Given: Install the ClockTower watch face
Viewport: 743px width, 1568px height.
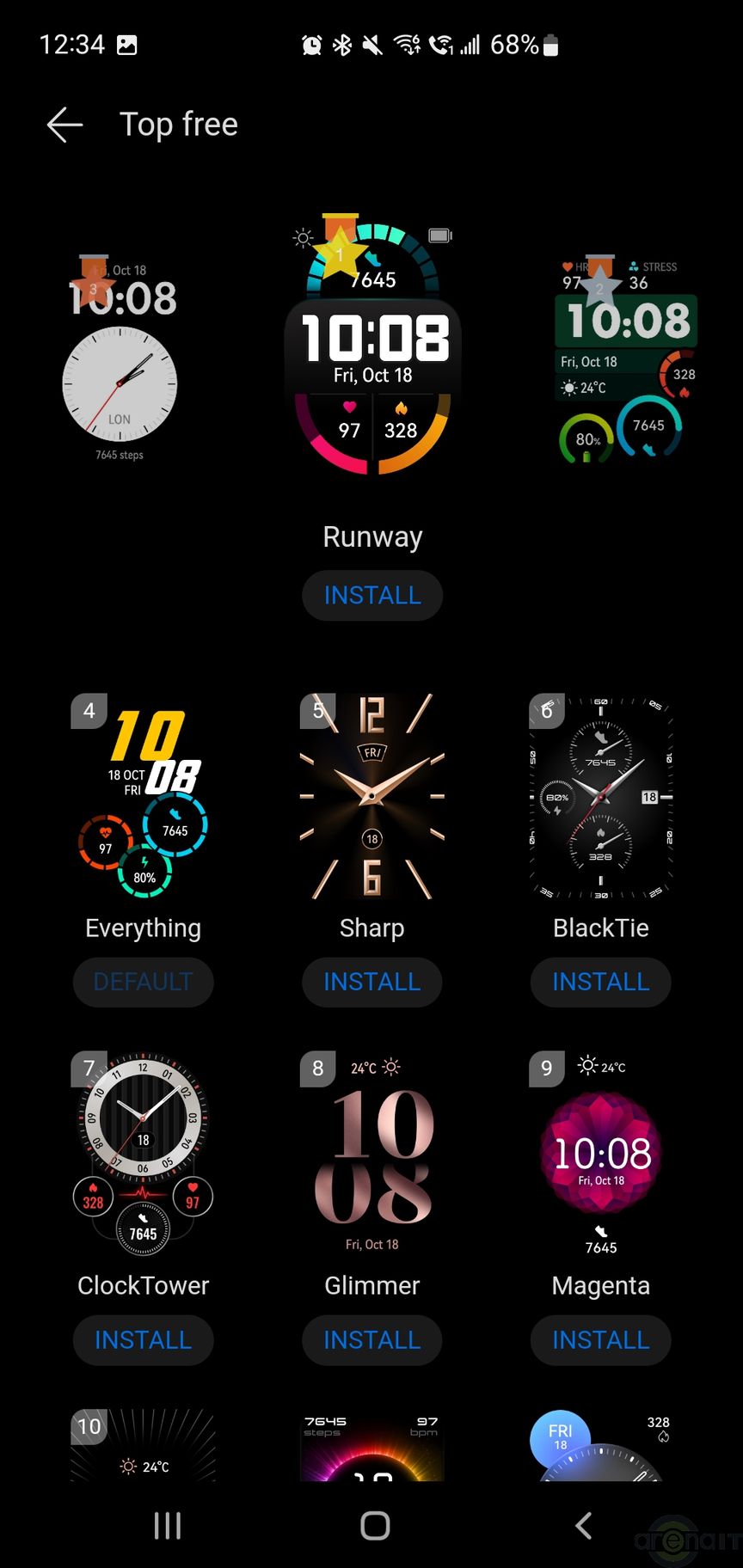Looking at the screenshot, I should point(143,1339).
